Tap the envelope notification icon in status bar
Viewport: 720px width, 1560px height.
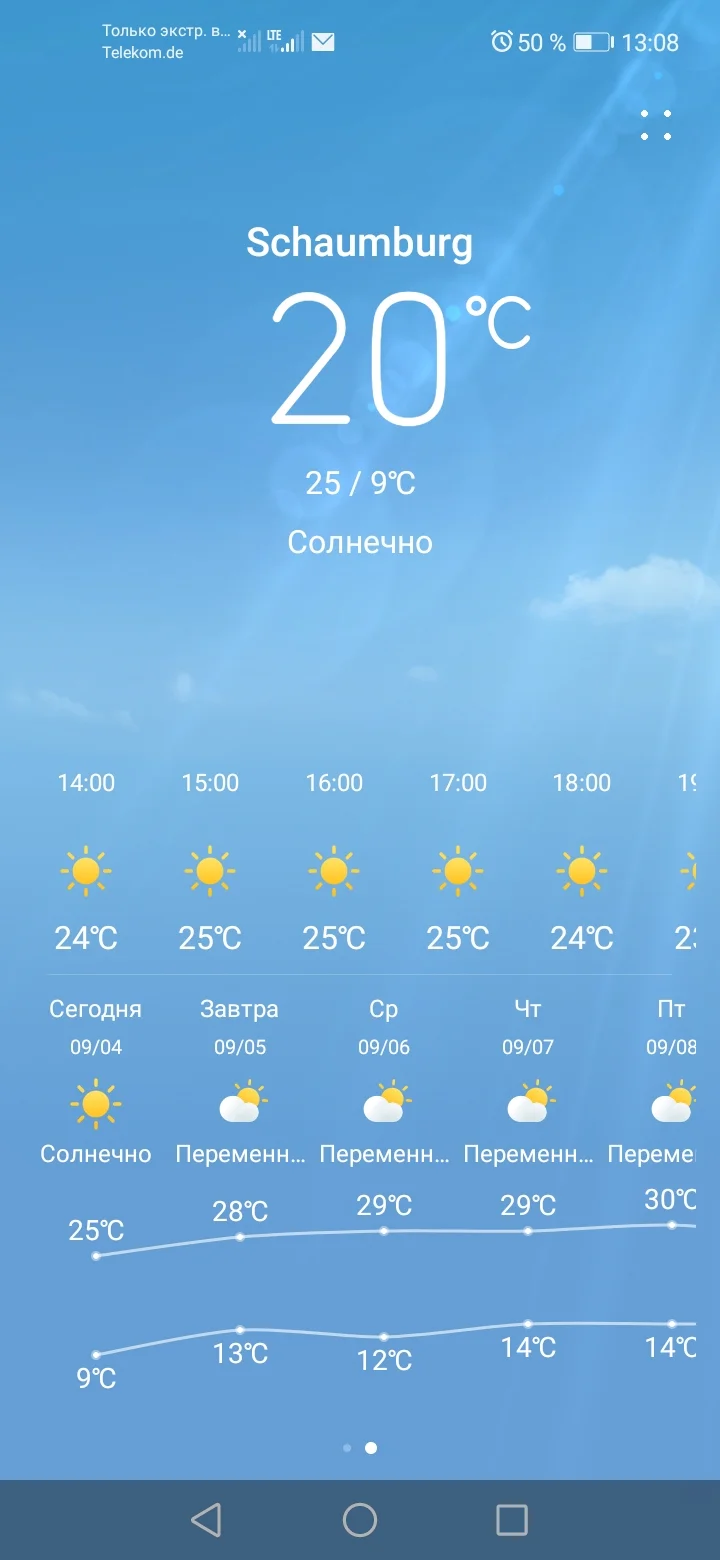coord(322,42)
